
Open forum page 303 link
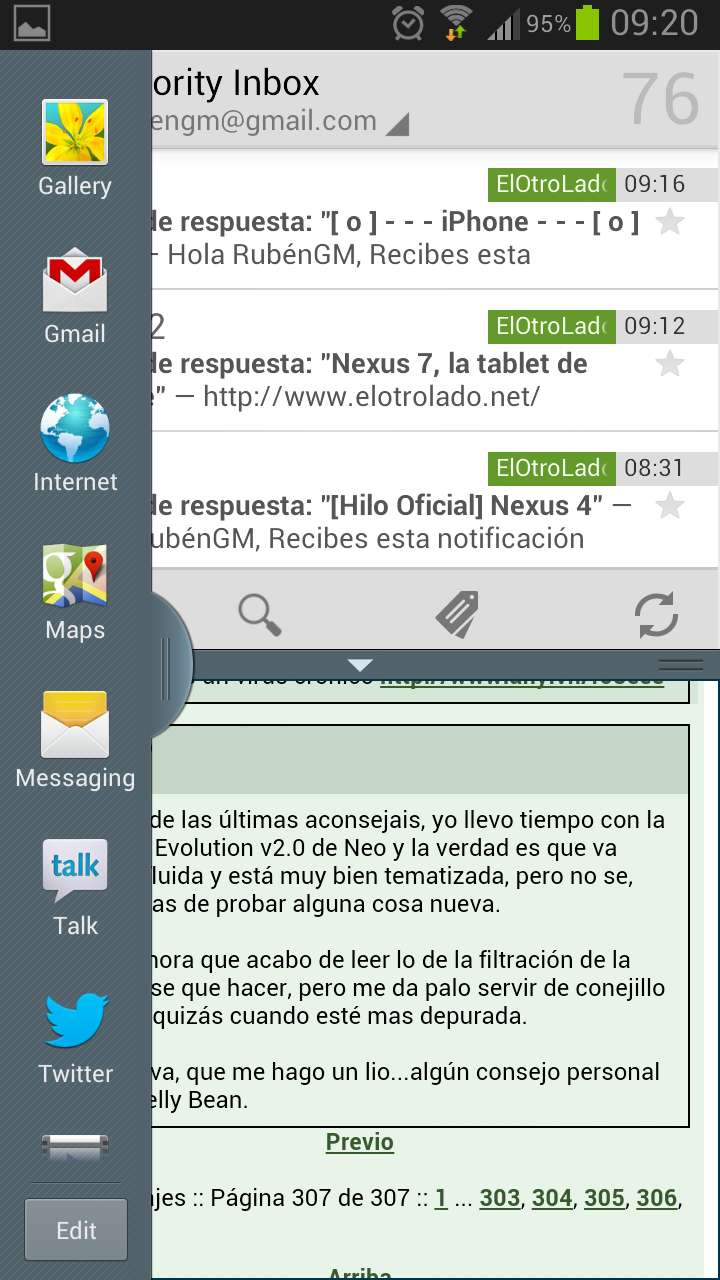tap(500, 1197)
